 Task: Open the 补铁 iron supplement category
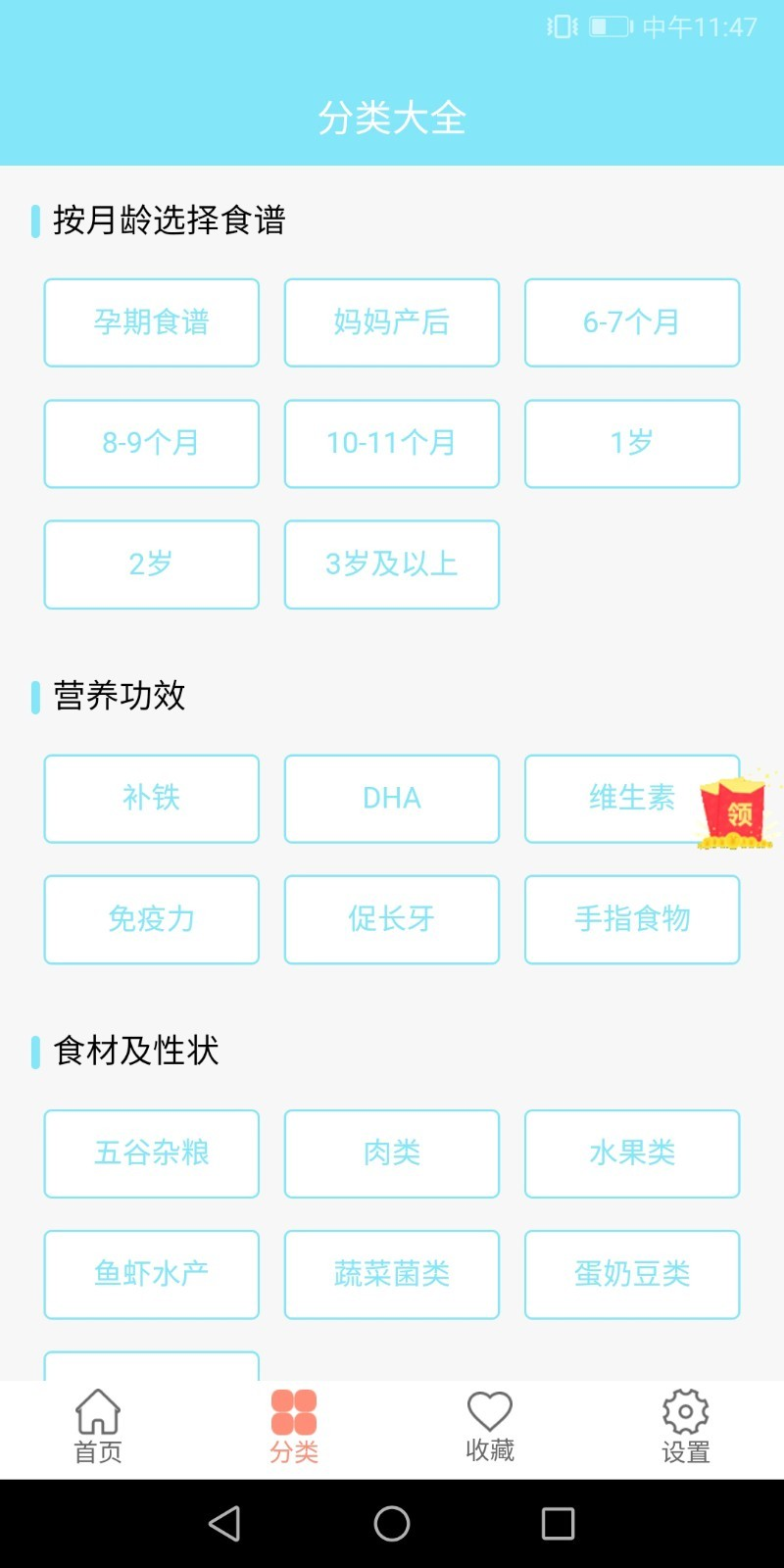tap(151, 798)
